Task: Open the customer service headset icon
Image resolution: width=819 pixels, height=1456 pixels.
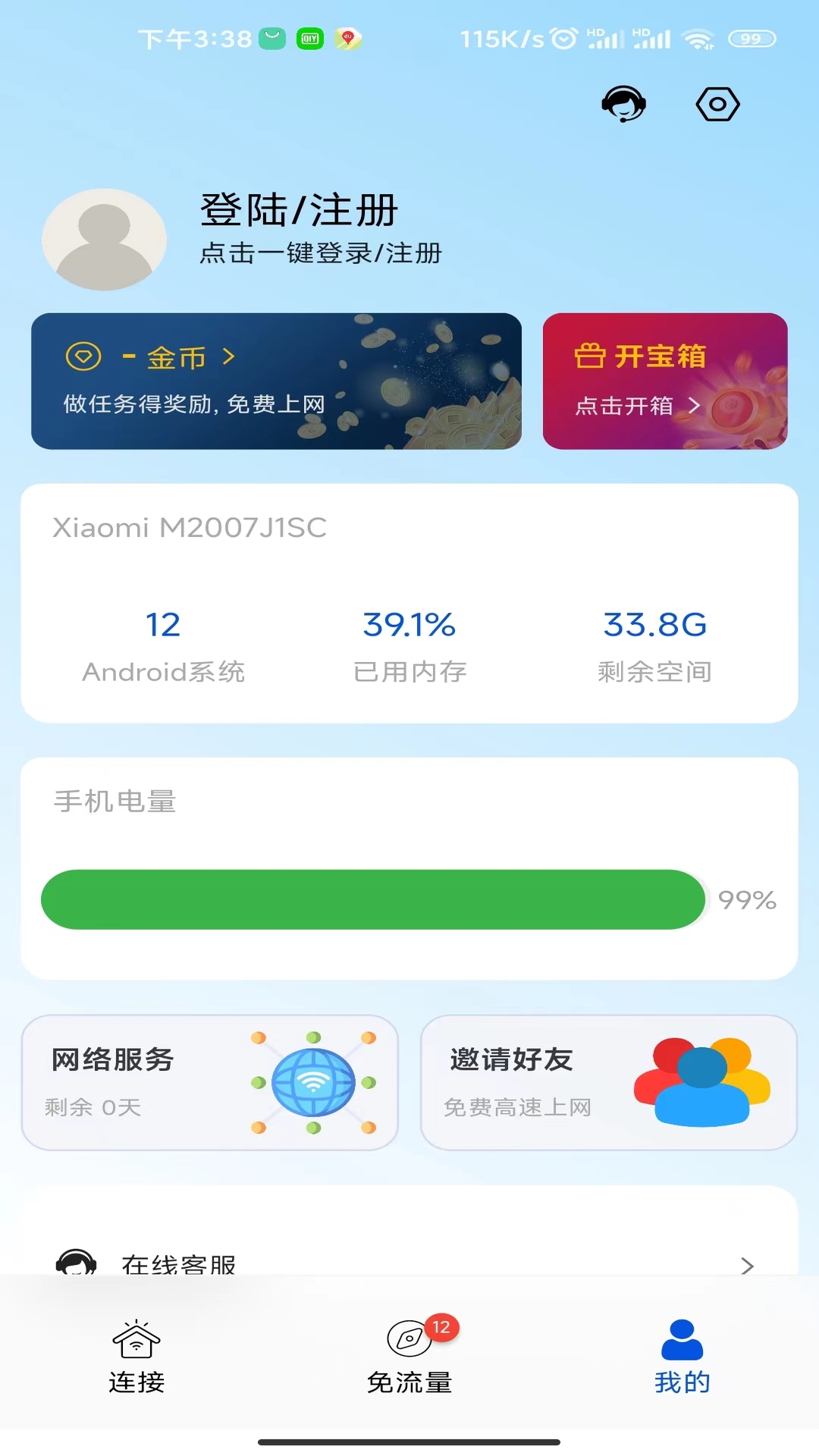Action: pos(623,104)
